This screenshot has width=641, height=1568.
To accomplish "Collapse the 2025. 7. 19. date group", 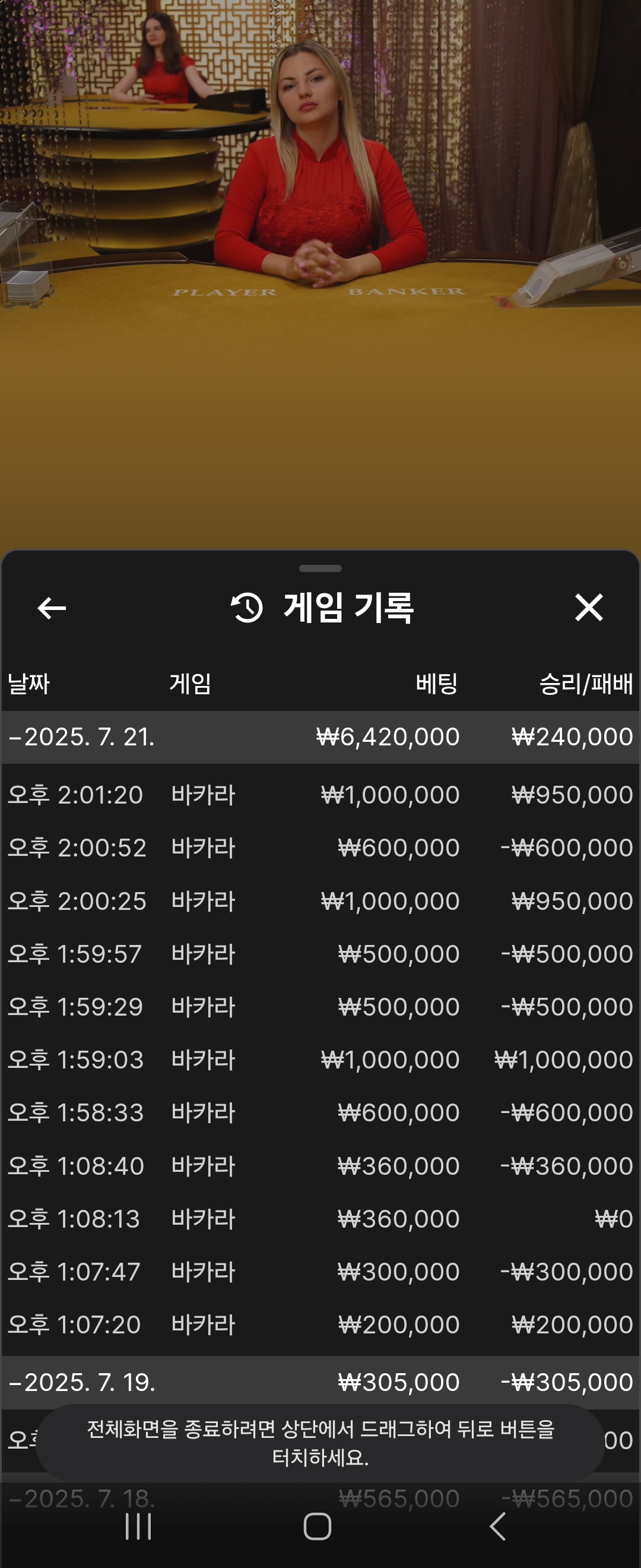I will tap(82, 1382).
